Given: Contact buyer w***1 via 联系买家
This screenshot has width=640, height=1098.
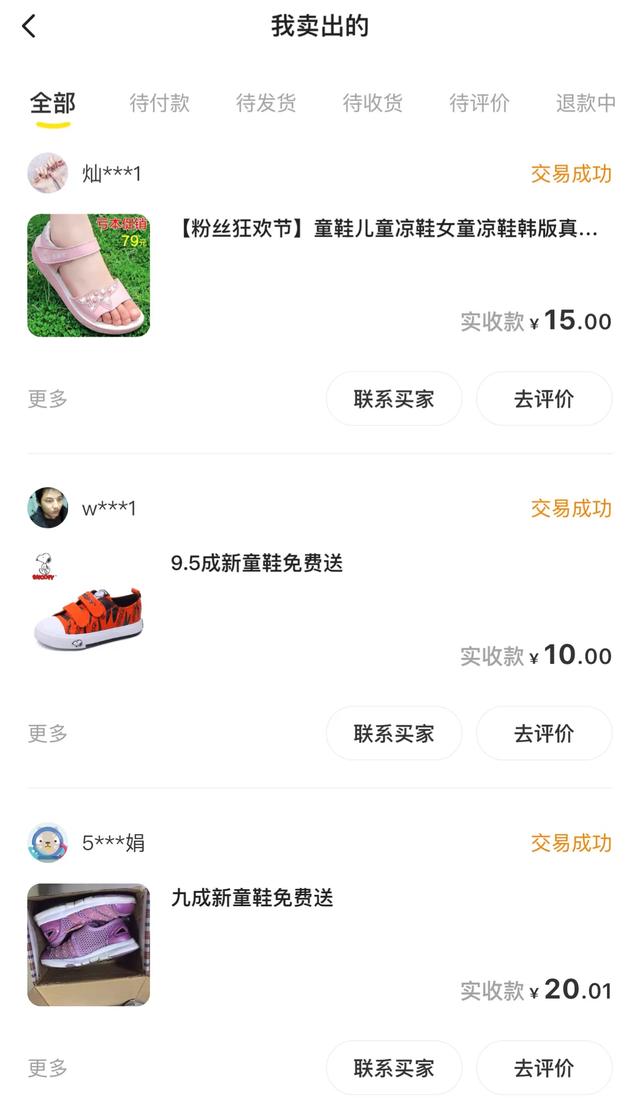Looking at the screenshot, I should point(394,733).
